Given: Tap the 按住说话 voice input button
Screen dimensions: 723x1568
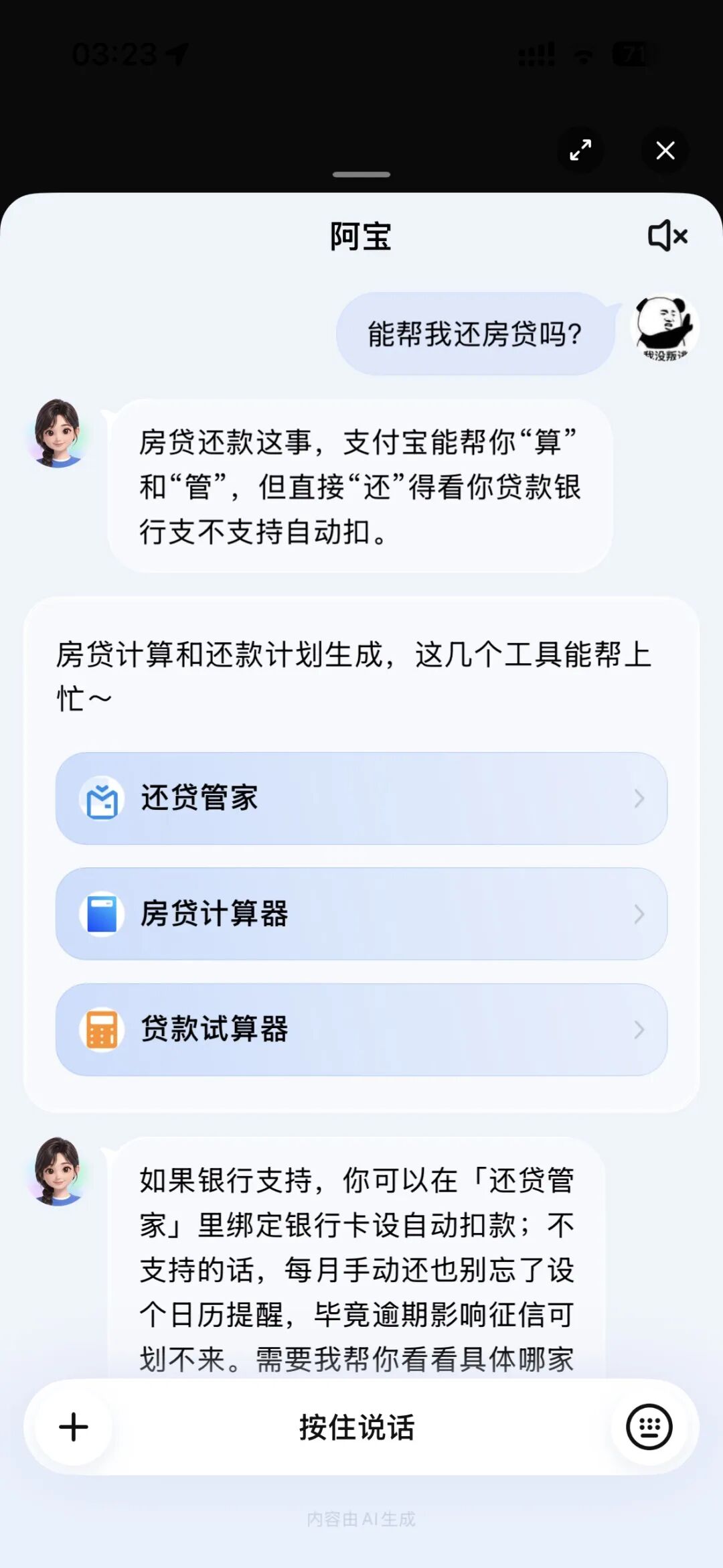Looking at the screenshot, I should (357, 1427).
